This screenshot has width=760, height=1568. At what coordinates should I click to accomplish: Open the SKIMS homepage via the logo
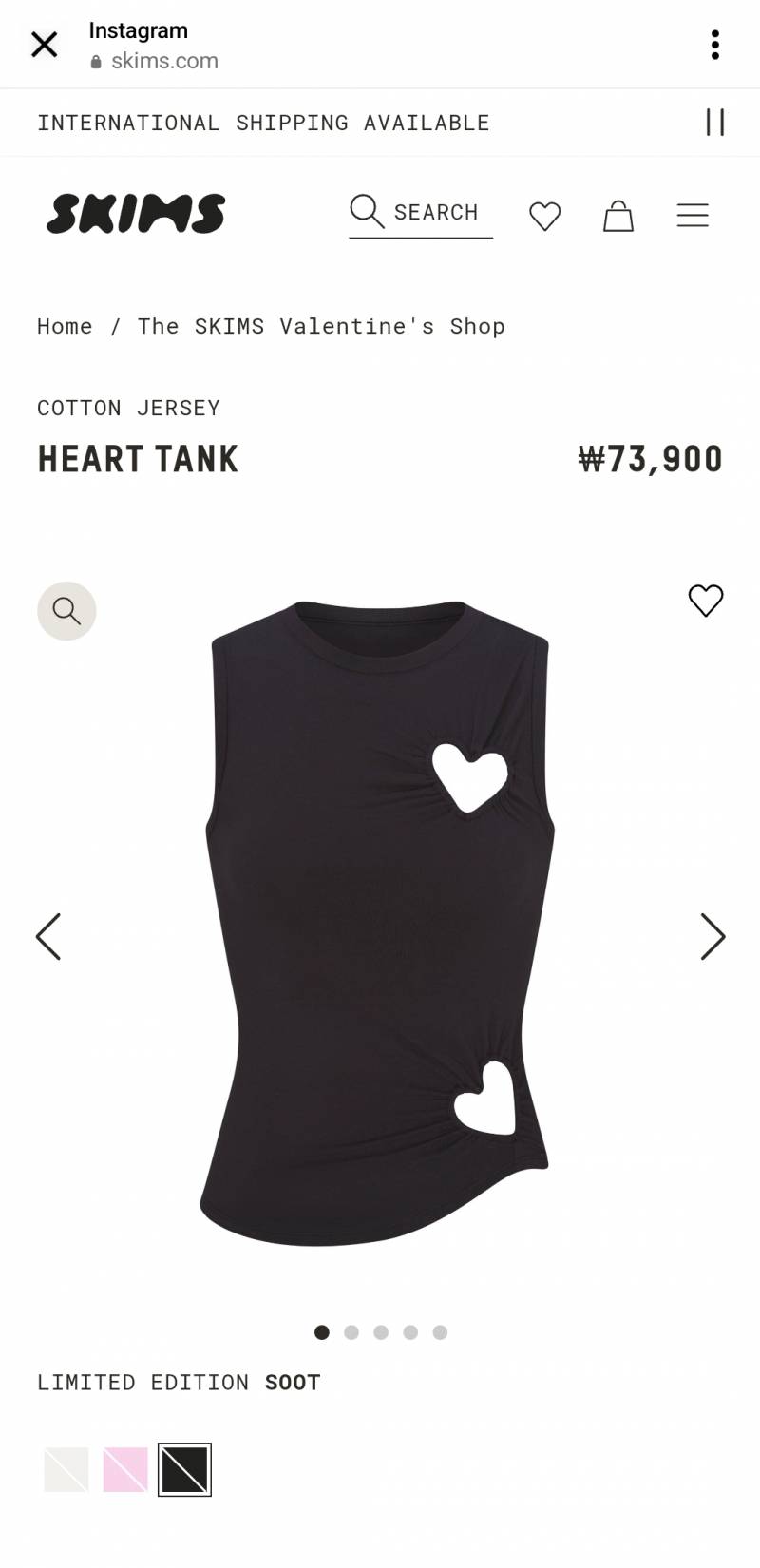(x=136, y=214)
